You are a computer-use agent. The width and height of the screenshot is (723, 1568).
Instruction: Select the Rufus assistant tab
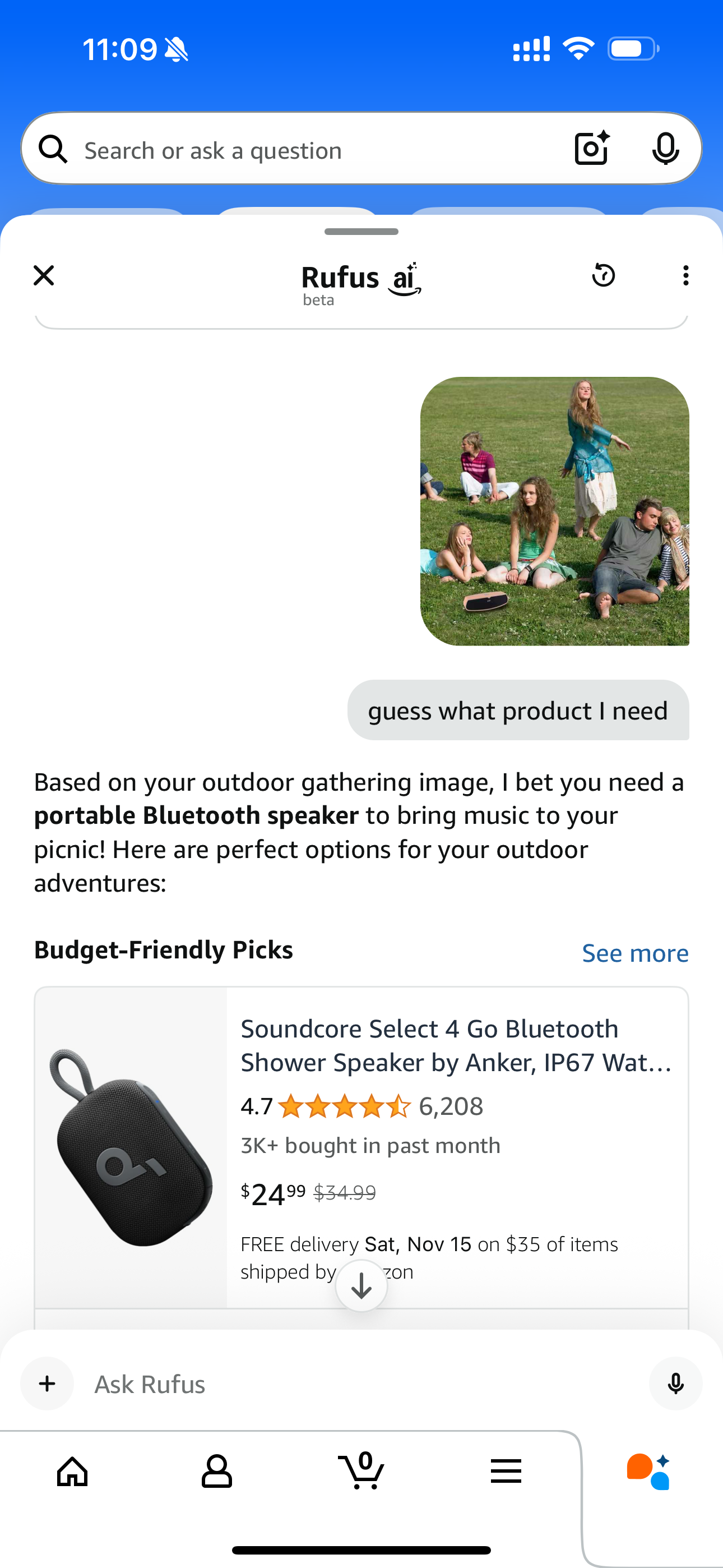point(649,1472)
